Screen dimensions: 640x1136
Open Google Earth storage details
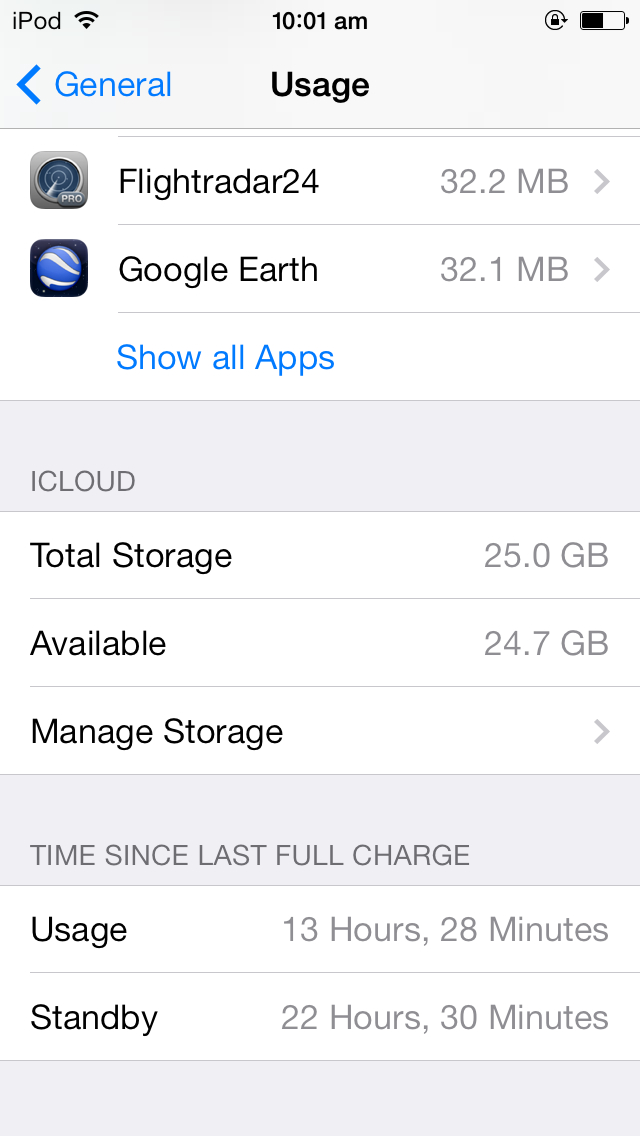tap(320, 270)
